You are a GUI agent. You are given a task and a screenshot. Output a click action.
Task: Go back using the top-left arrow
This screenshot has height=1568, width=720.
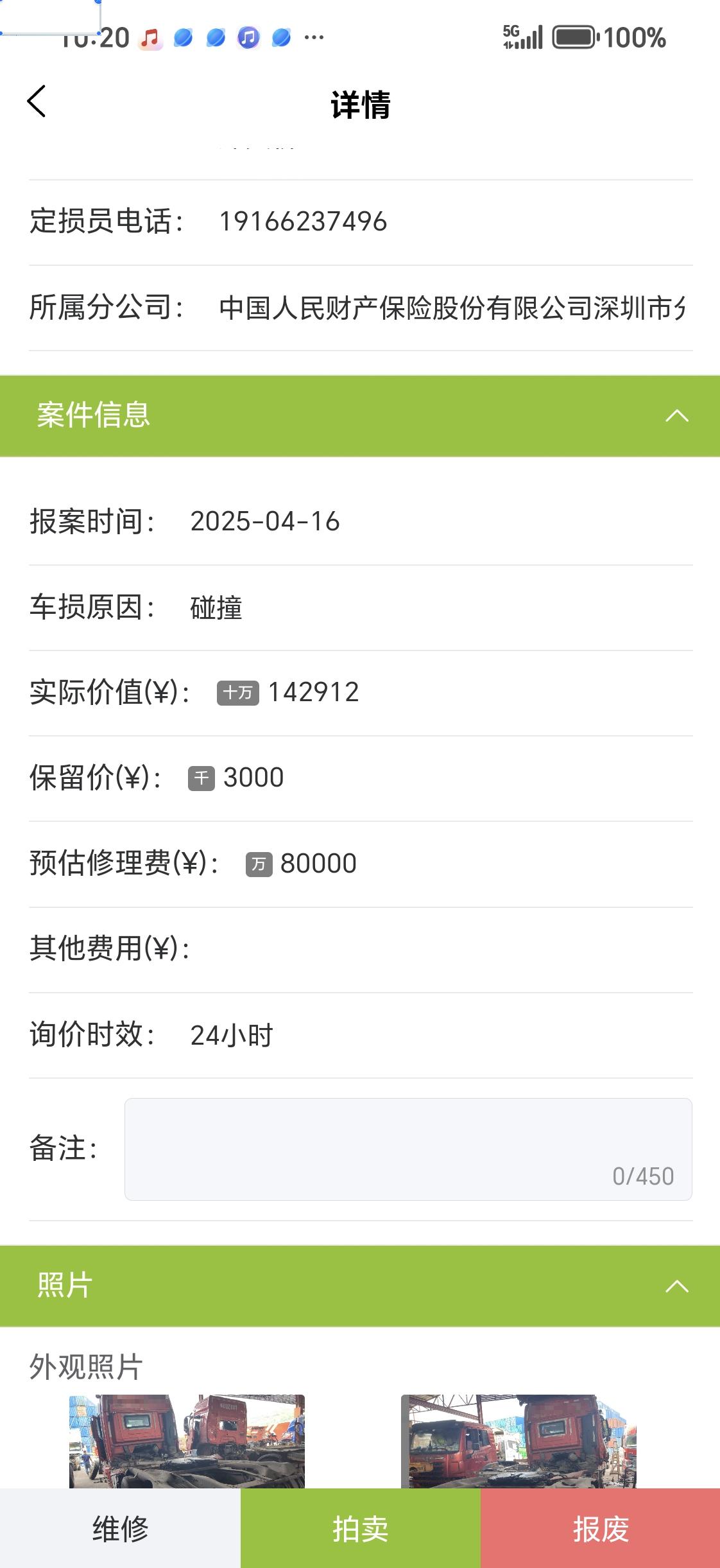(37, 102)
